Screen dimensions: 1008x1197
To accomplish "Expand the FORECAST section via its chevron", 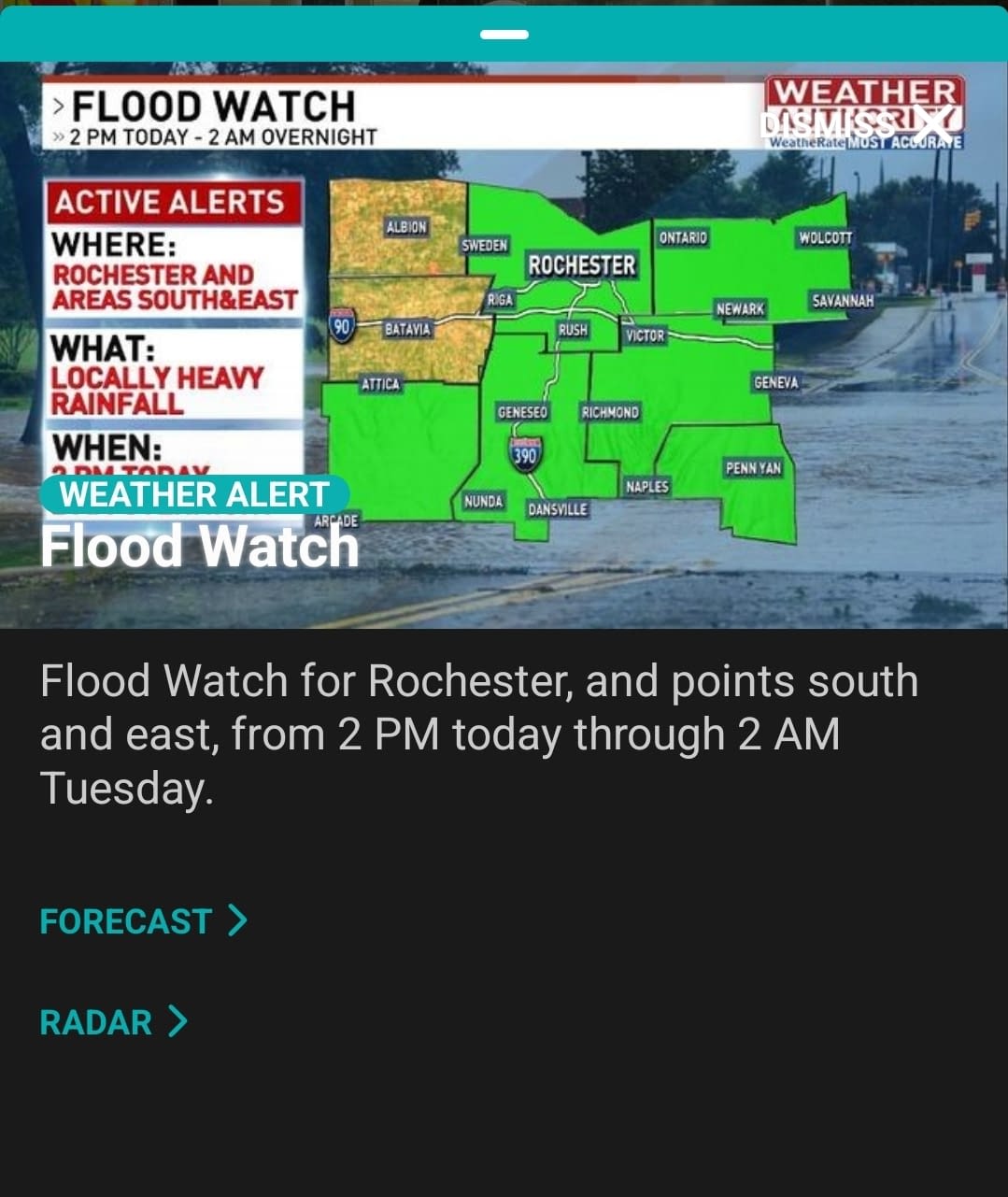I will (236, 920).
